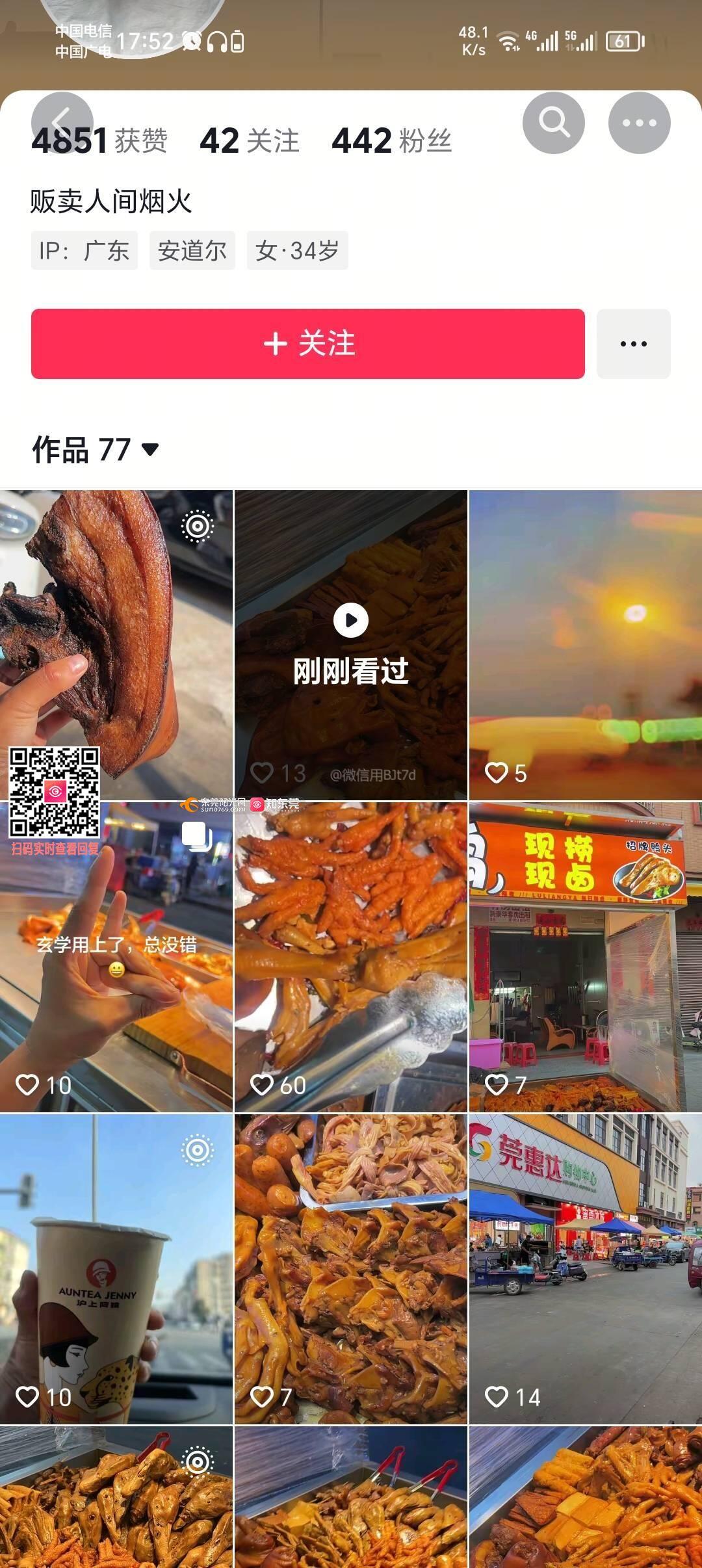The height and width of the screenshot is (1568, 702).
Task: Play the video marked 刚刚看过
Action: coord(350,644)
